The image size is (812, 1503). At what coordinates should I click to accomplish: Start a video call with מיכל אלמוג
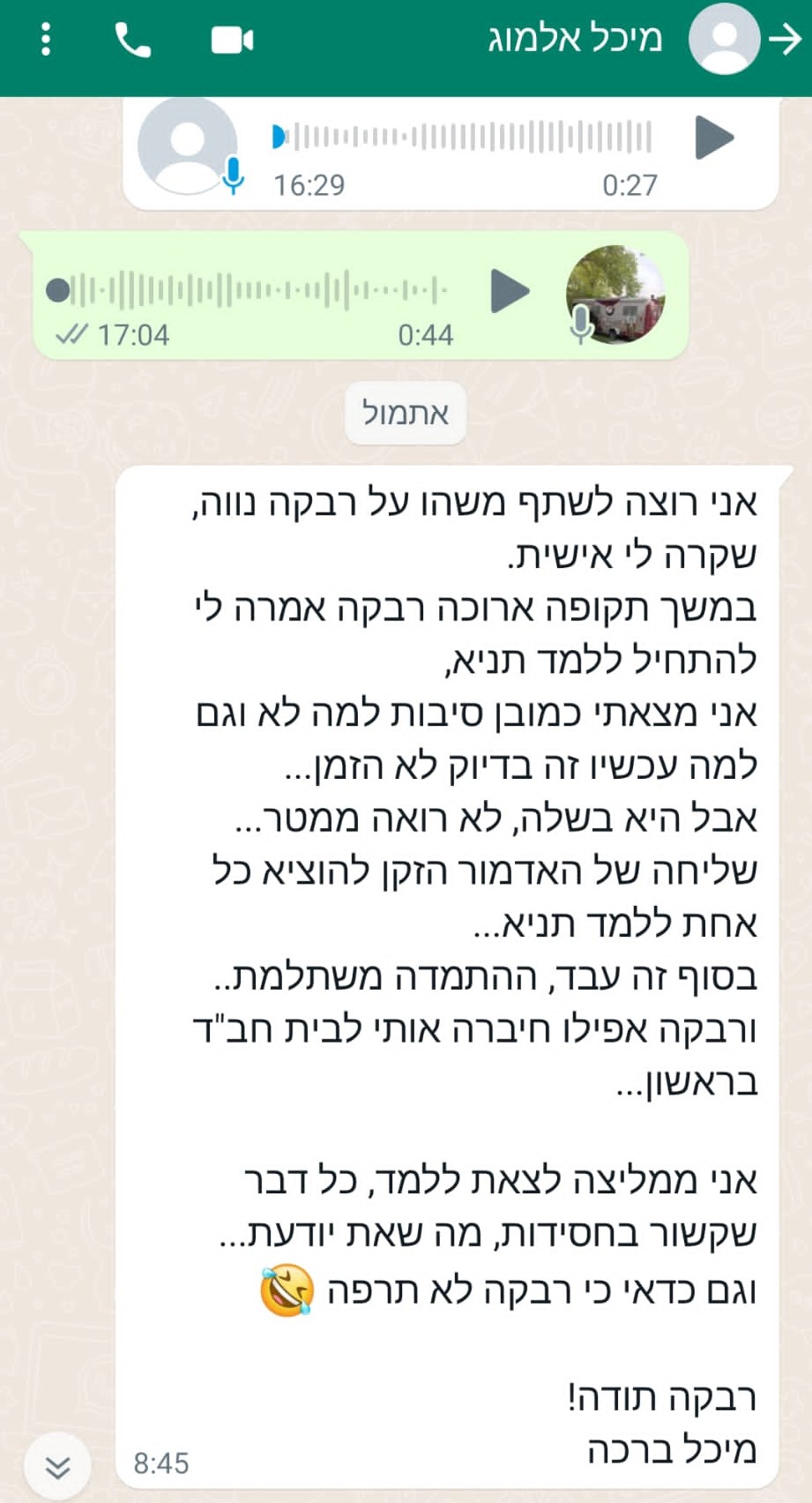[232, 41]
